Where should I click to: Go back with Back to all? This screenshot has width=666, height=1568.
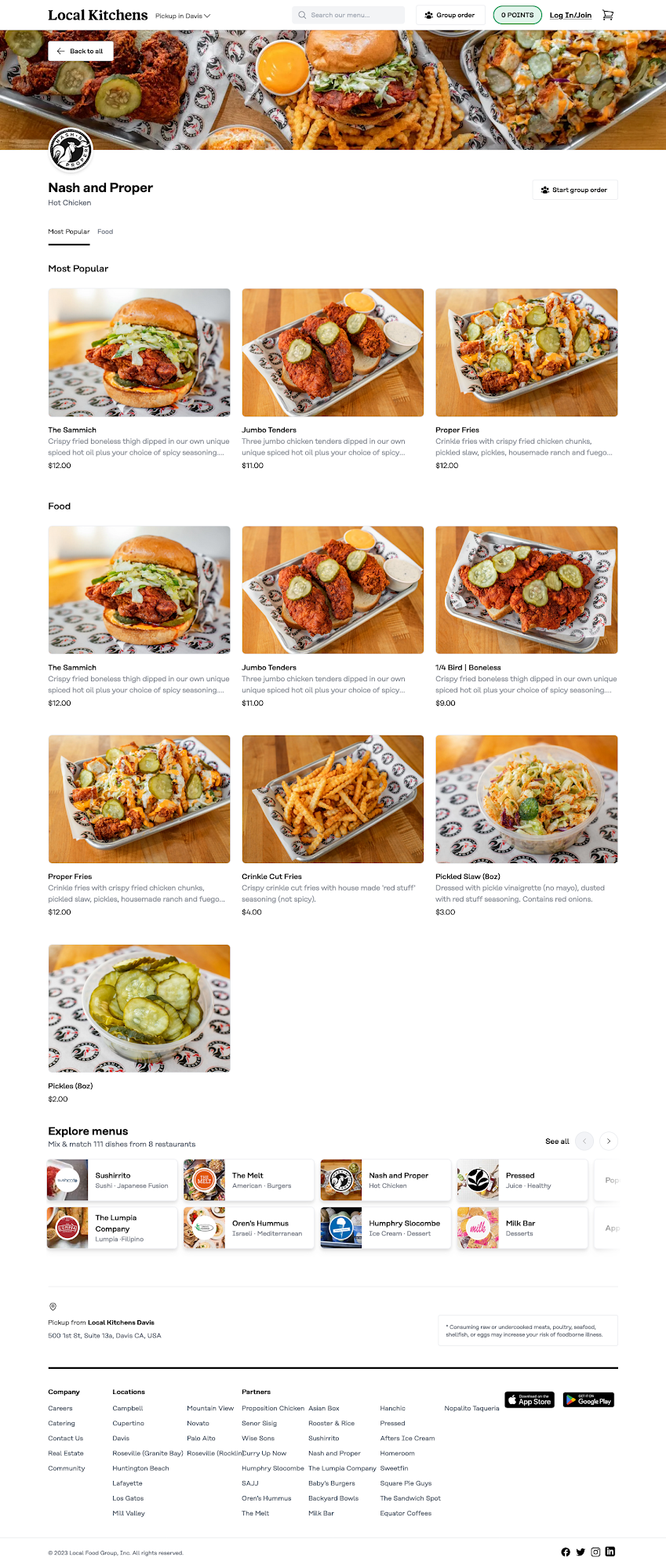pos(81,51)
